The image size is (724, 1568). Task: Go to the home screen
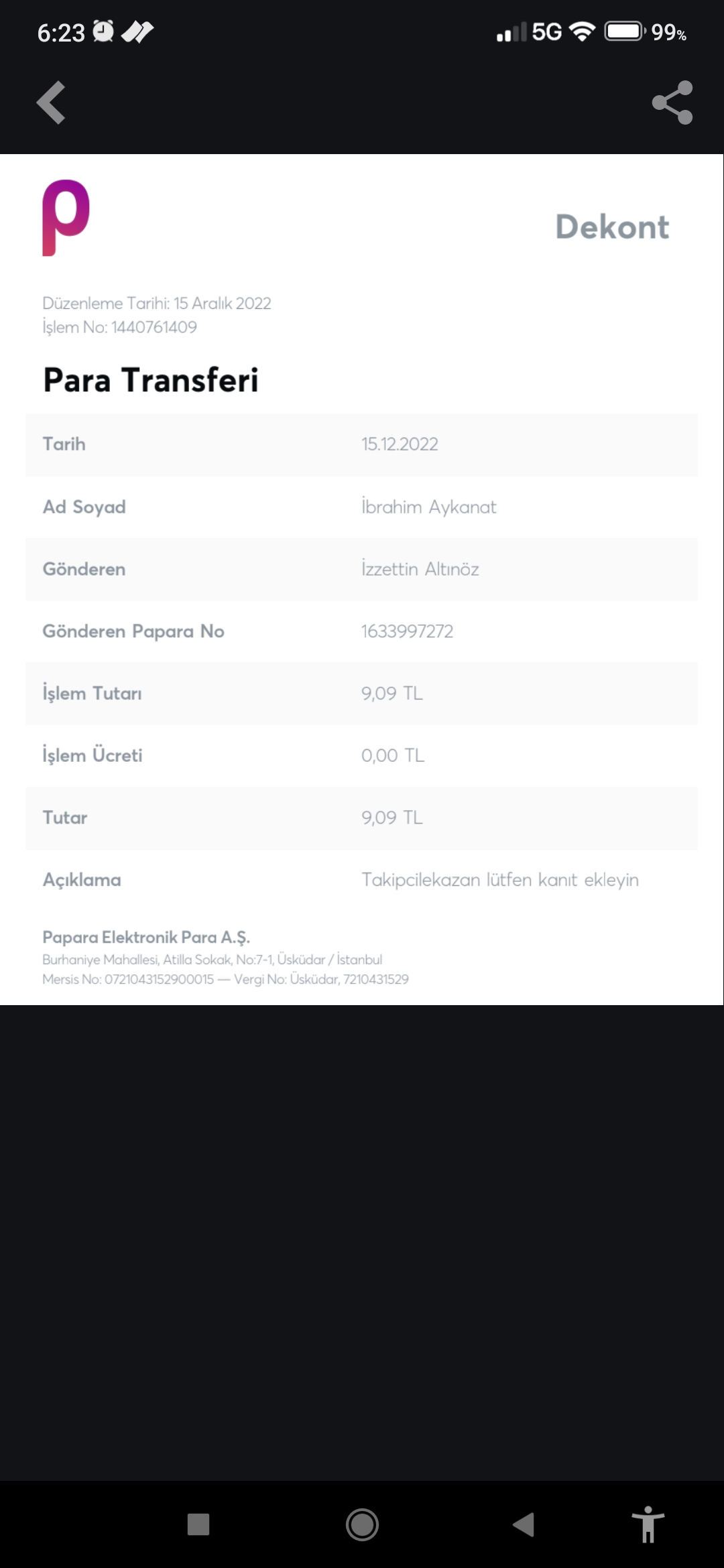(x=362, y=1524)
